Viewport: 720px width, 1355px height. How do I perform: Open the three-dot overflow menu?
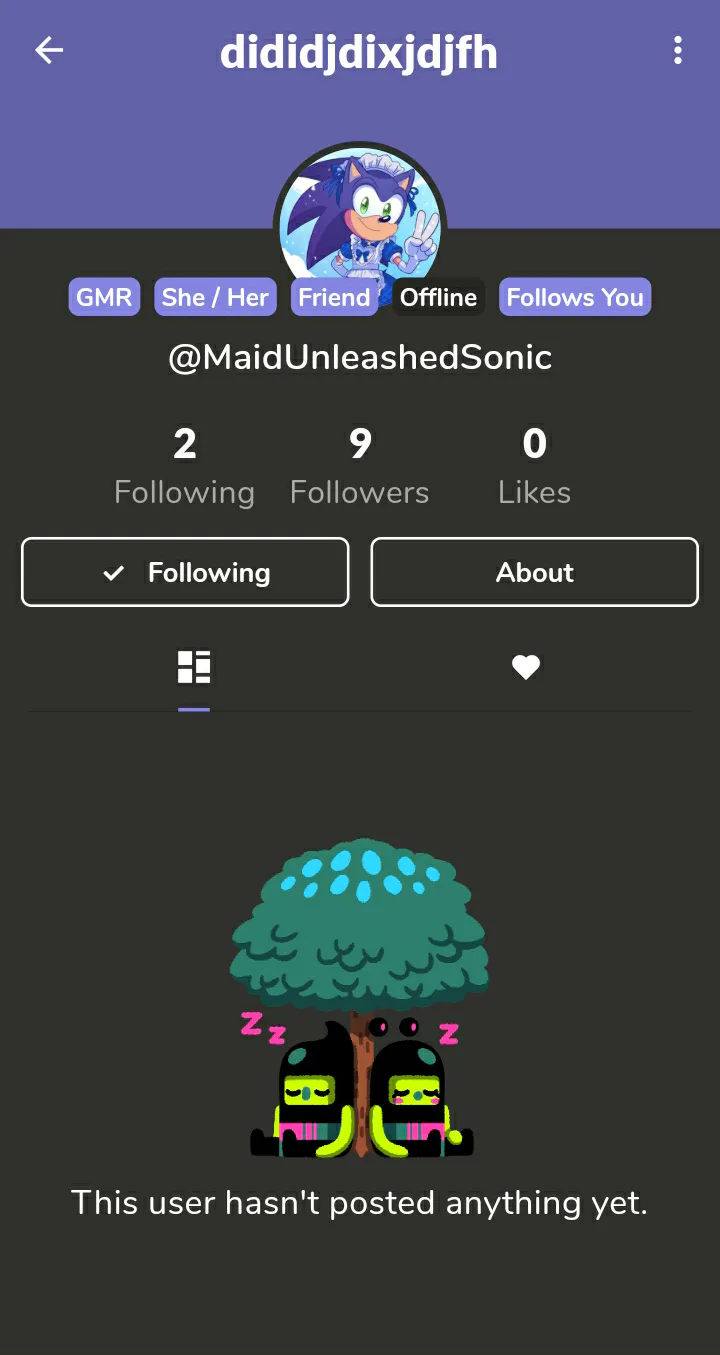coord(678,50)
